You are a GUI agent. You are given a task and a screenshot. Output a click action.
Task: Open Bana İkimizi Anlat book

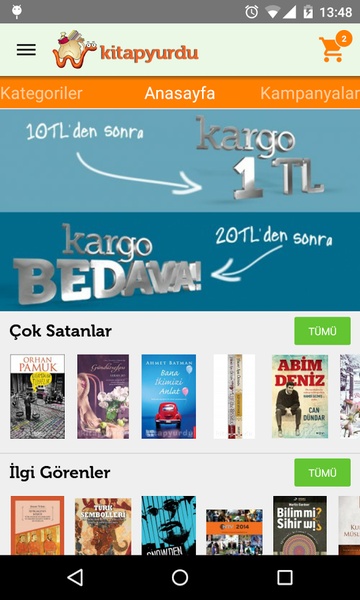169,396
